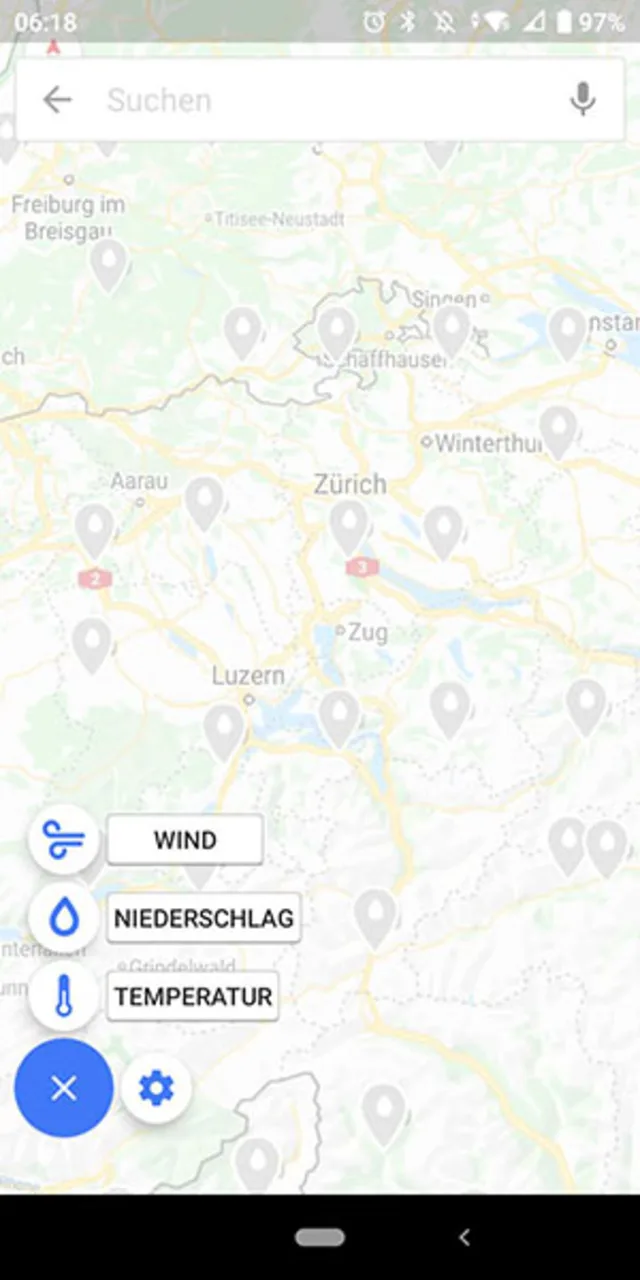The height and width of the screenshot is (1280, 640).
Task: Choose the WIND label
Action: 185,840
